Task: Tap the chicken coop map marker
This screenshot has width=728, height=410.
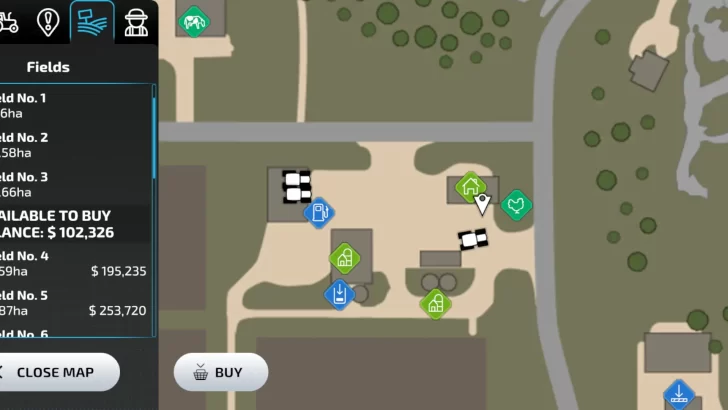Action: 516,205
